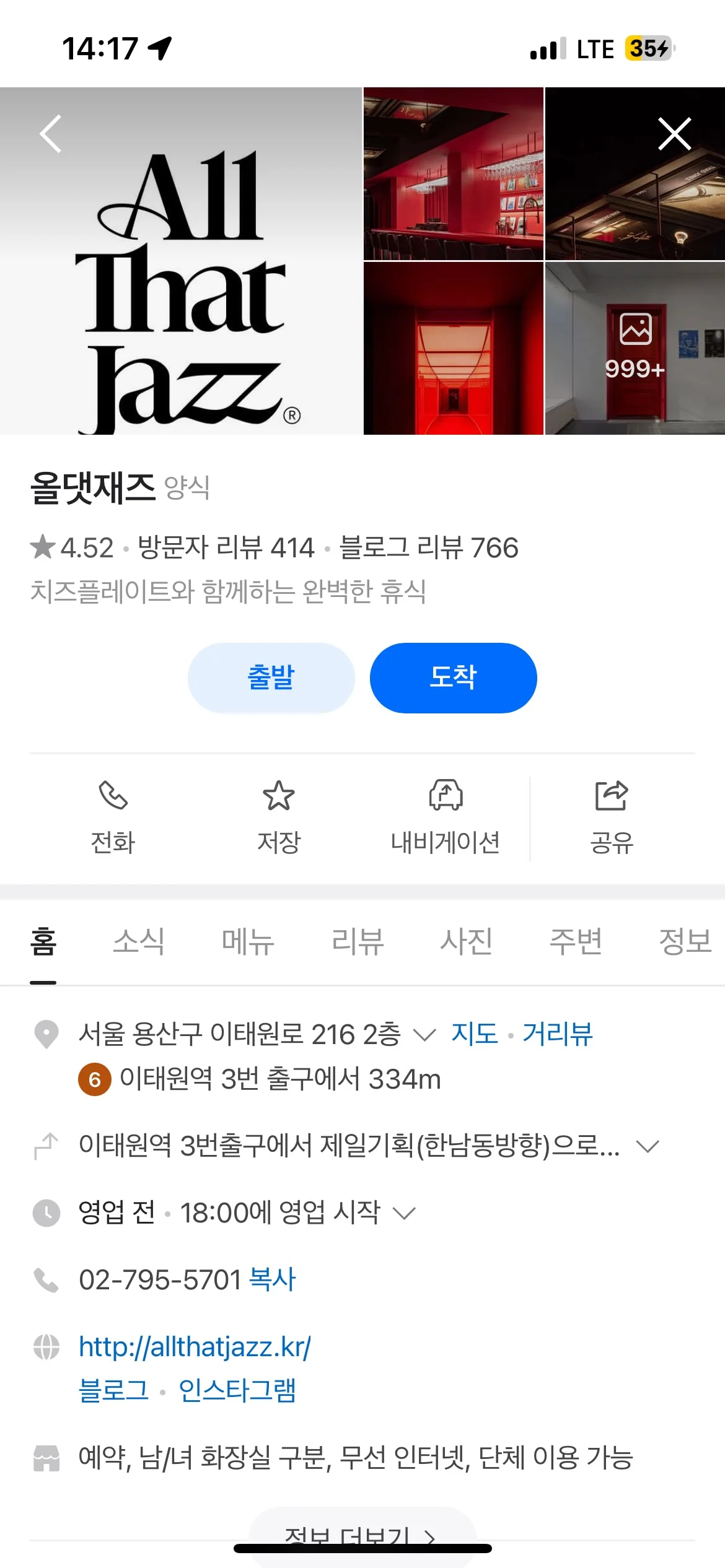This screenshot has width=725, height=1568.
Task: Tap the clock icon next to business hours
Action: (x=46, y=1212)
